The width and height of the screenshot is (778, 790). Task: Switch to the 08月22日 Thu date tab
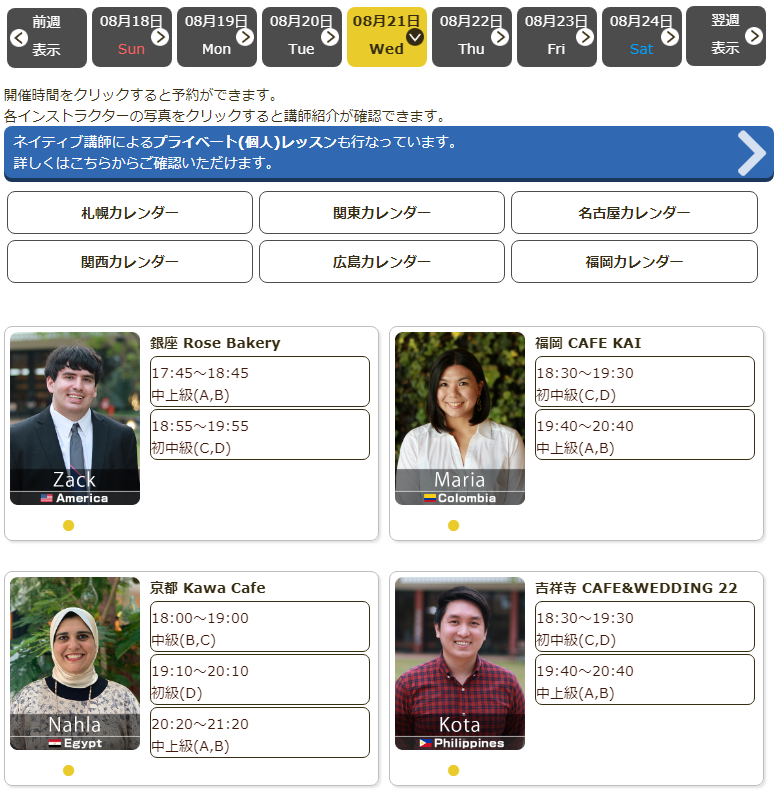(471, 37)
